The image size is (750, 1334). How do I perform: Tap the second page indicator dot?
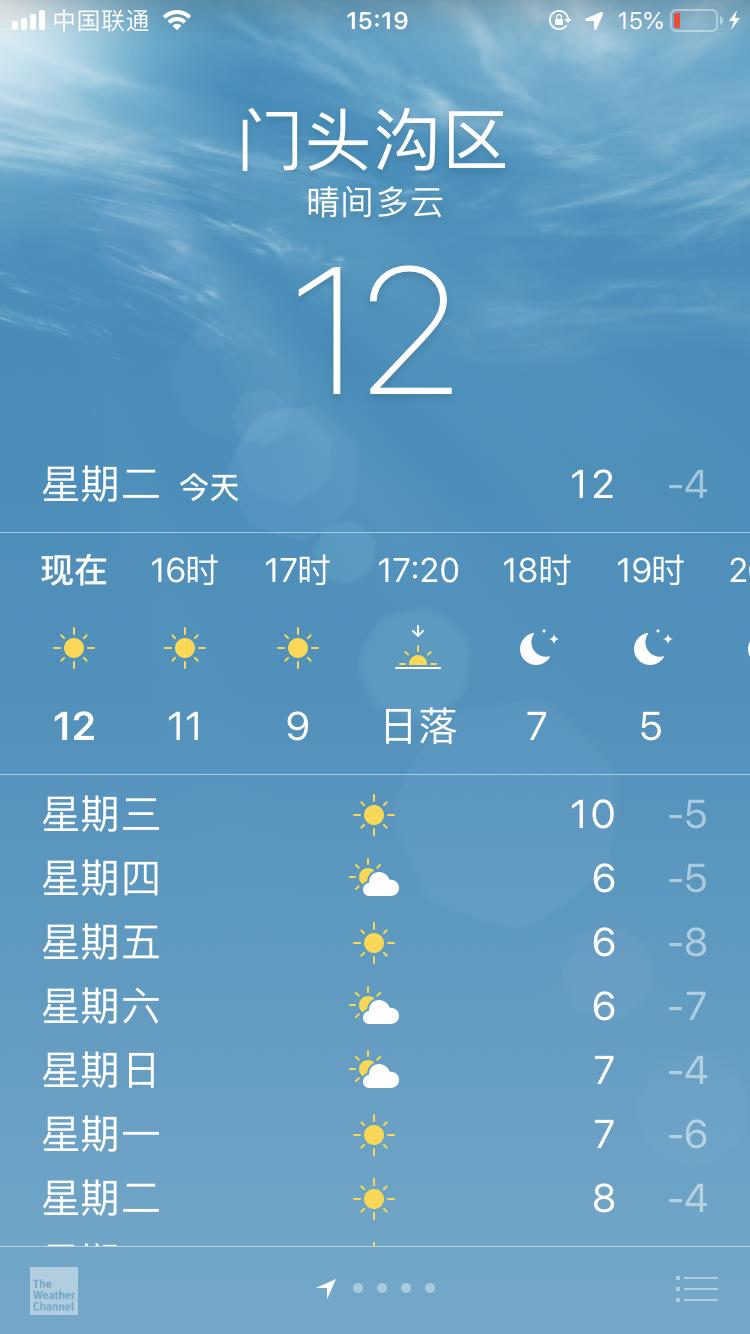(x=381, y=1288)
